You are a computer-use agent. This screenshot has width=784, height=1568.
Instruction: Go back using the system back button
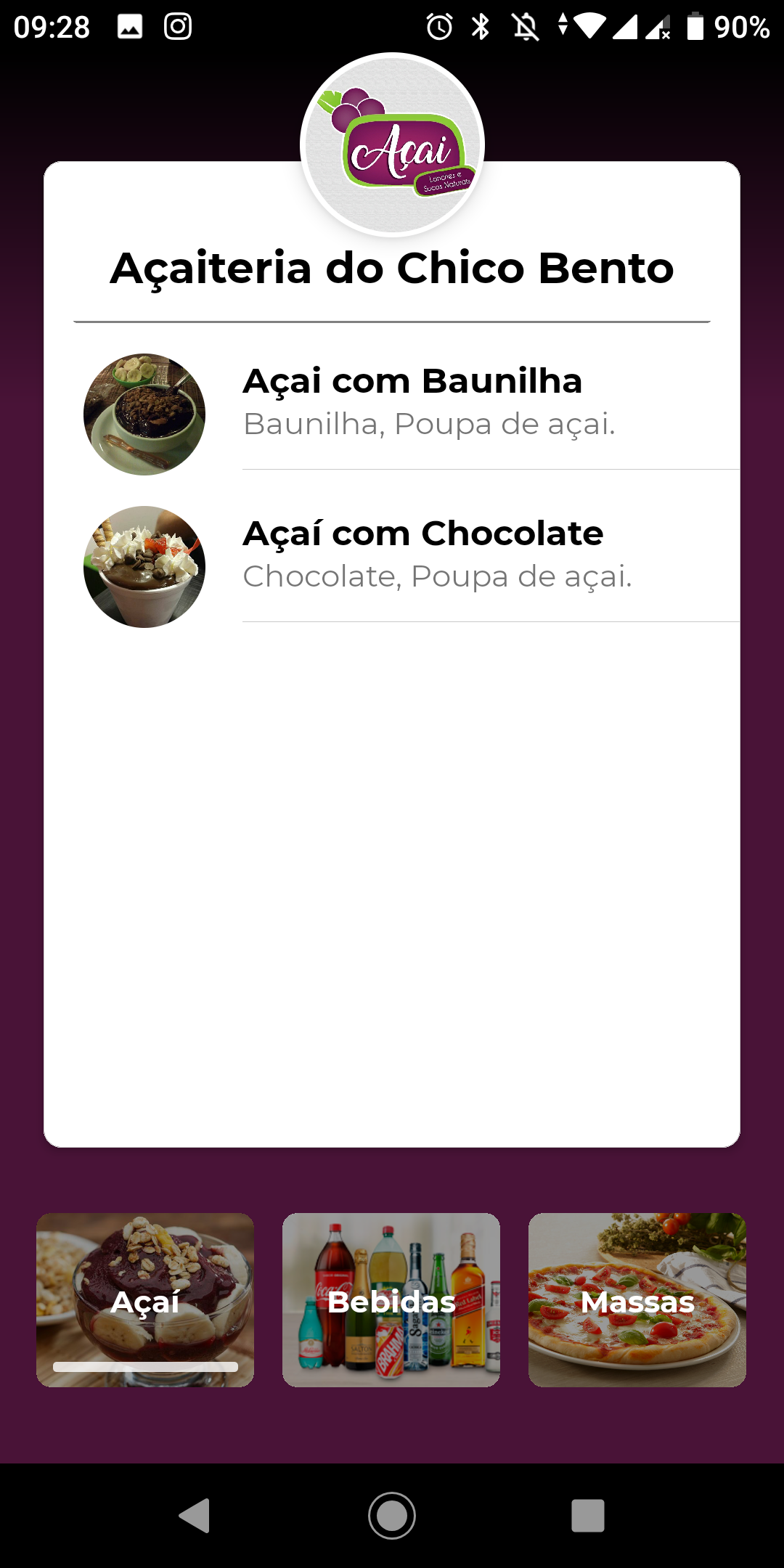point(195,1516)
